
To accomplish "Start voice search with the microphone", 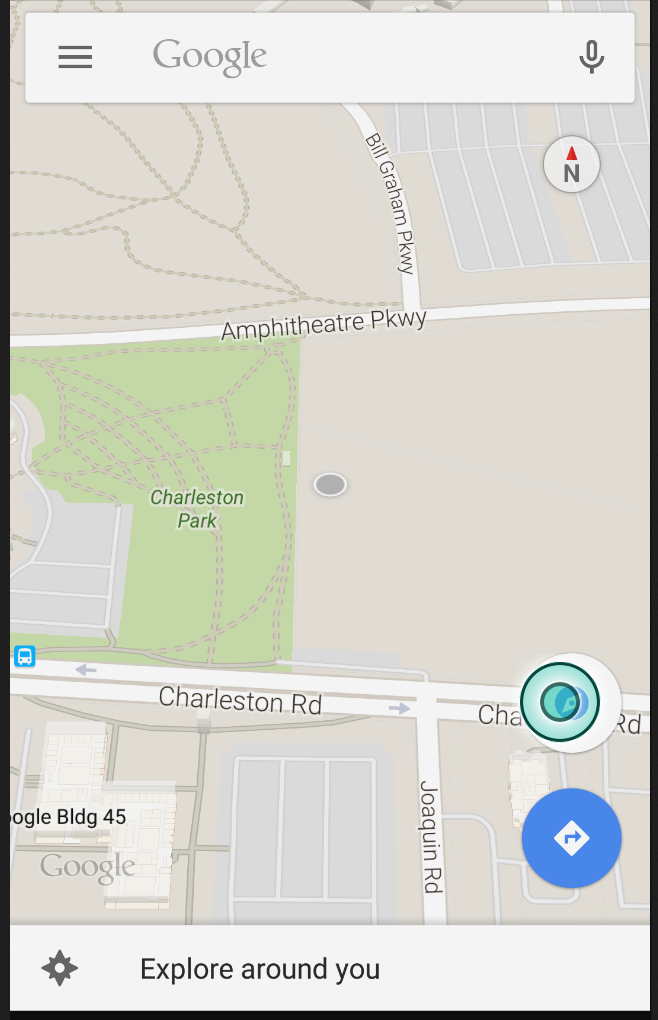I will tap(591, 58).
